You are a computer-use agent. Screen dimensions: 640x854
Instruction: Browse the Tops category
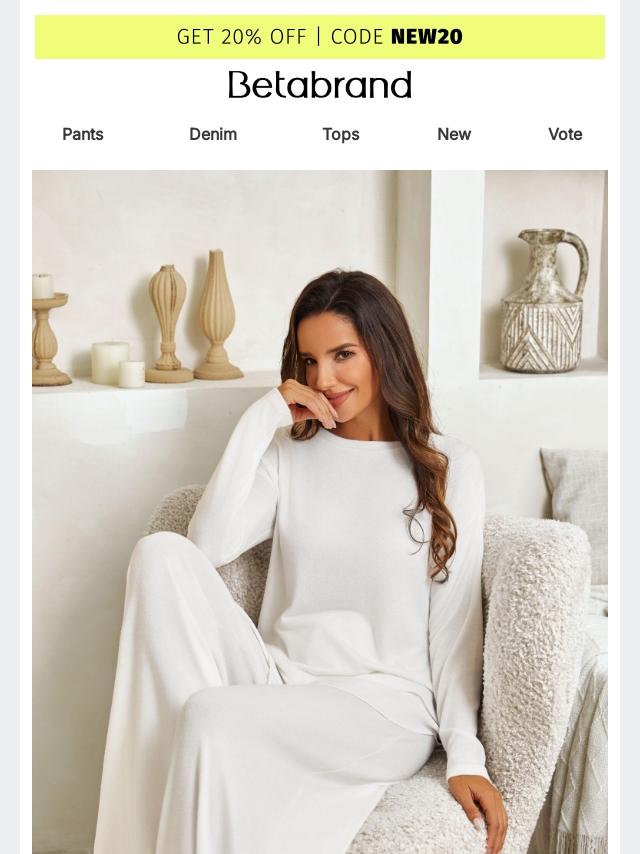341,134
